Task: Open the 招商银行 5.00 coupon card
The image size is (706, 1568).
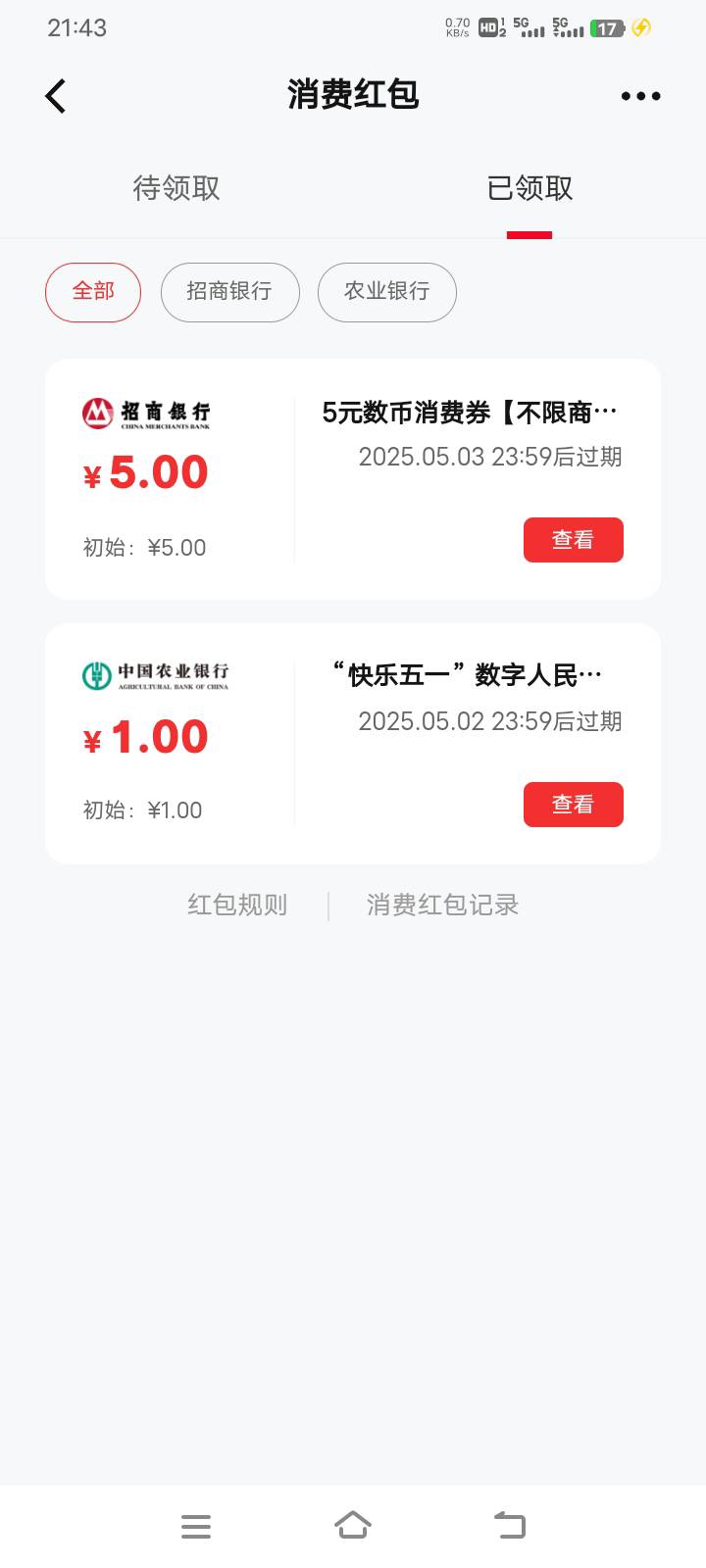Action: point(353,479)
